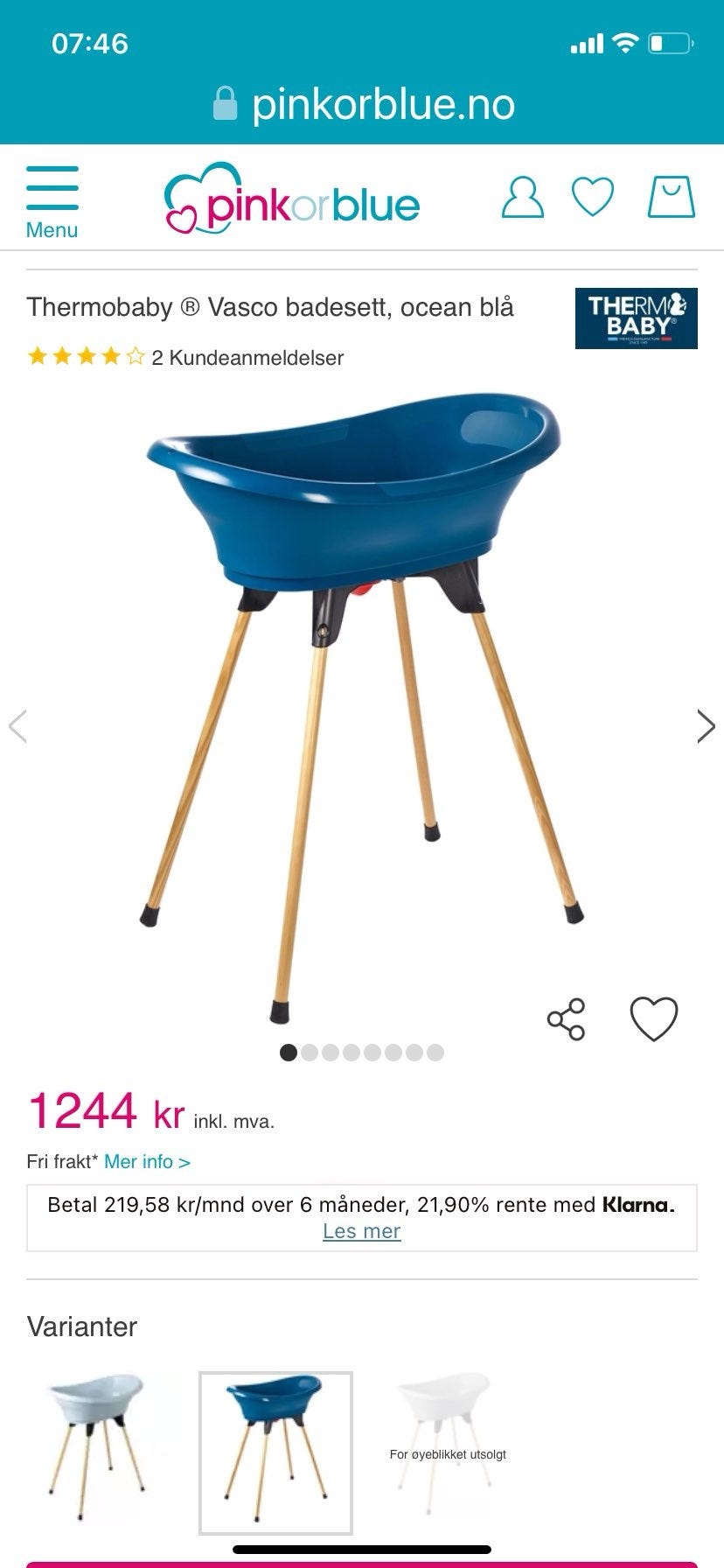Share this Vasco badesett product
The height and width of the screenshot is (1568, 724).
click(x=566, y=1018)
